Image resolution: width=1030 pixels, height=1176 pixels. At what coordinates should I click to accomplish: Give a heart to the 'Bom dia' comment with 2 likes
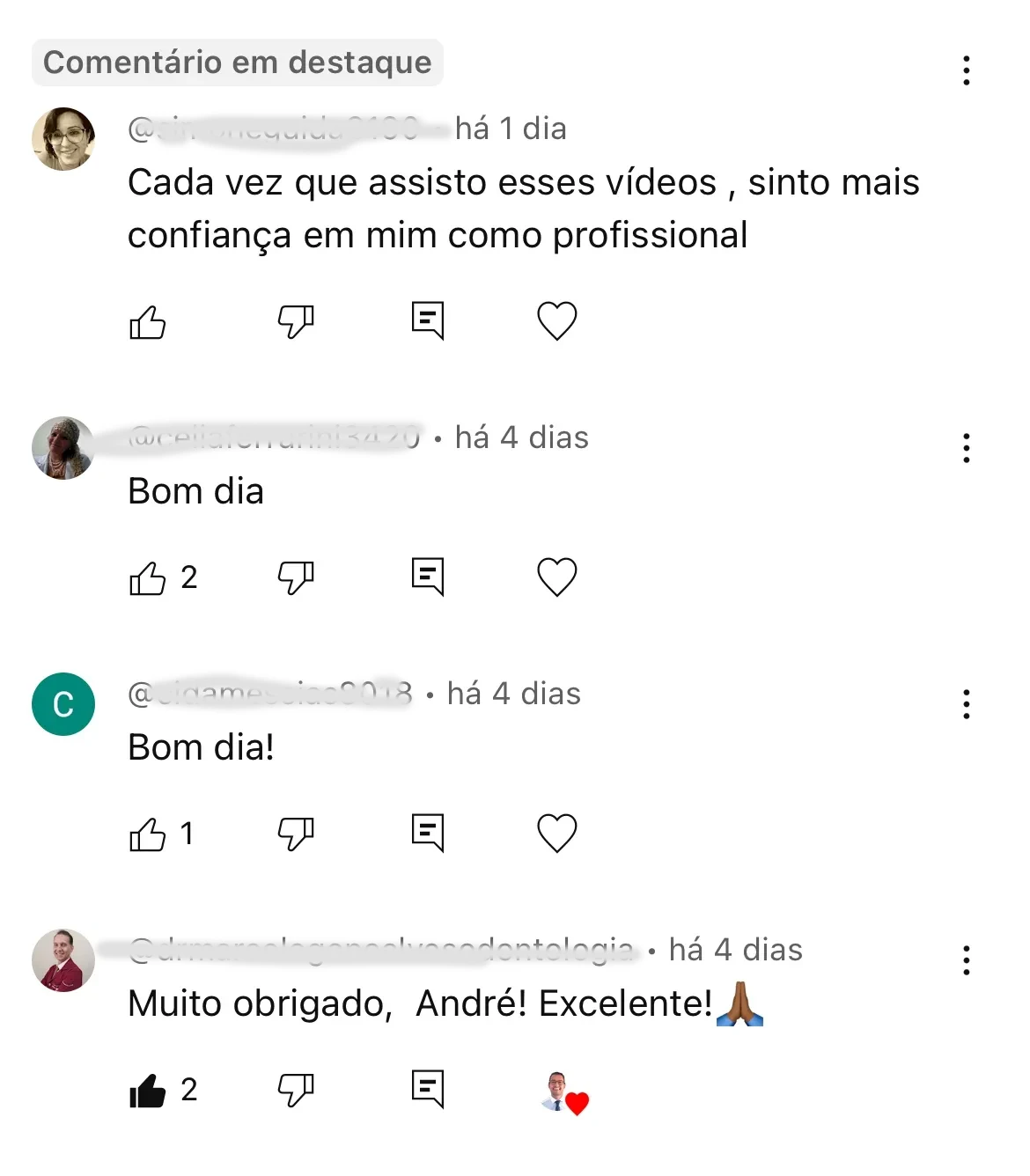556,577
